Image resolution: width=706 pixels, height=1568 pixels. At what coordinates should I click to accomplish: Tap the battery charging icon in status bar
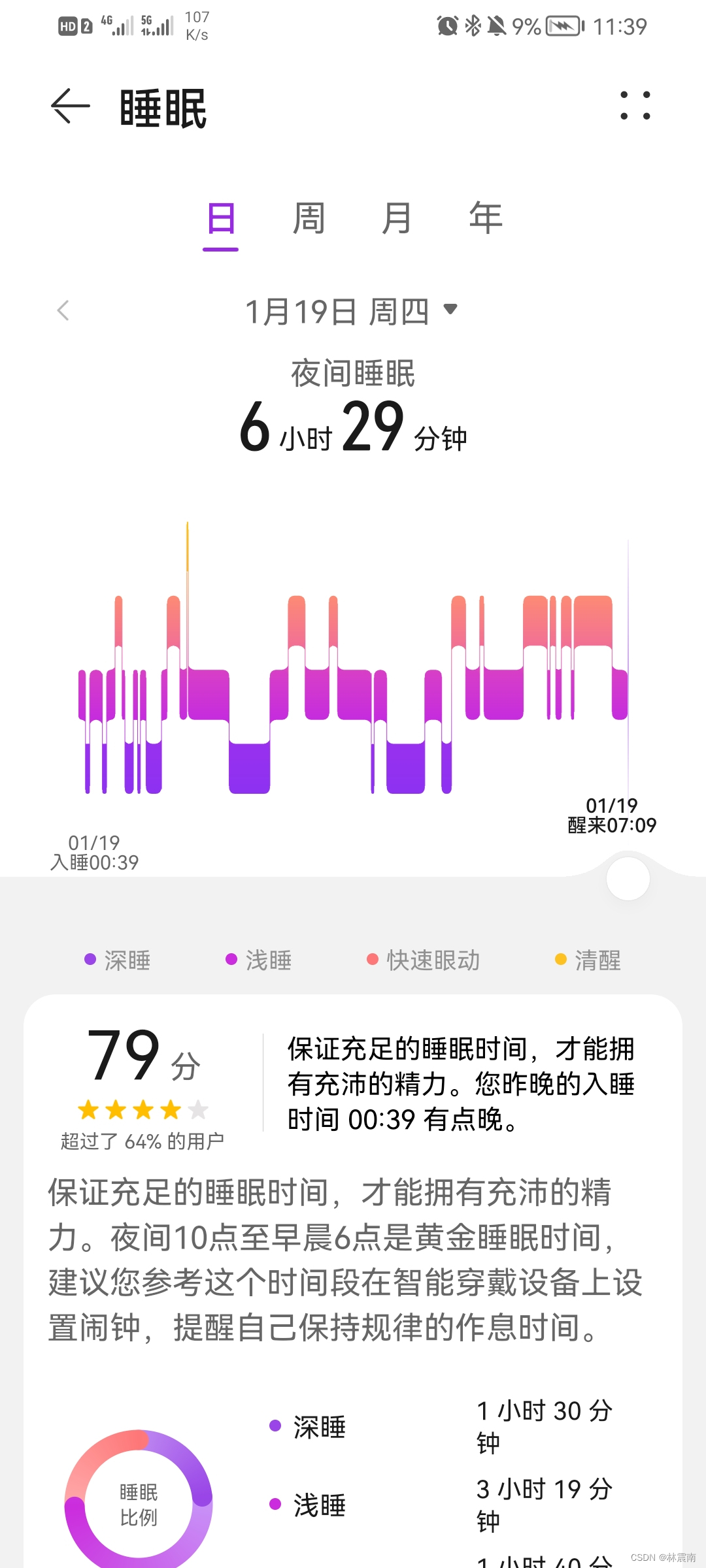point(563,26)
